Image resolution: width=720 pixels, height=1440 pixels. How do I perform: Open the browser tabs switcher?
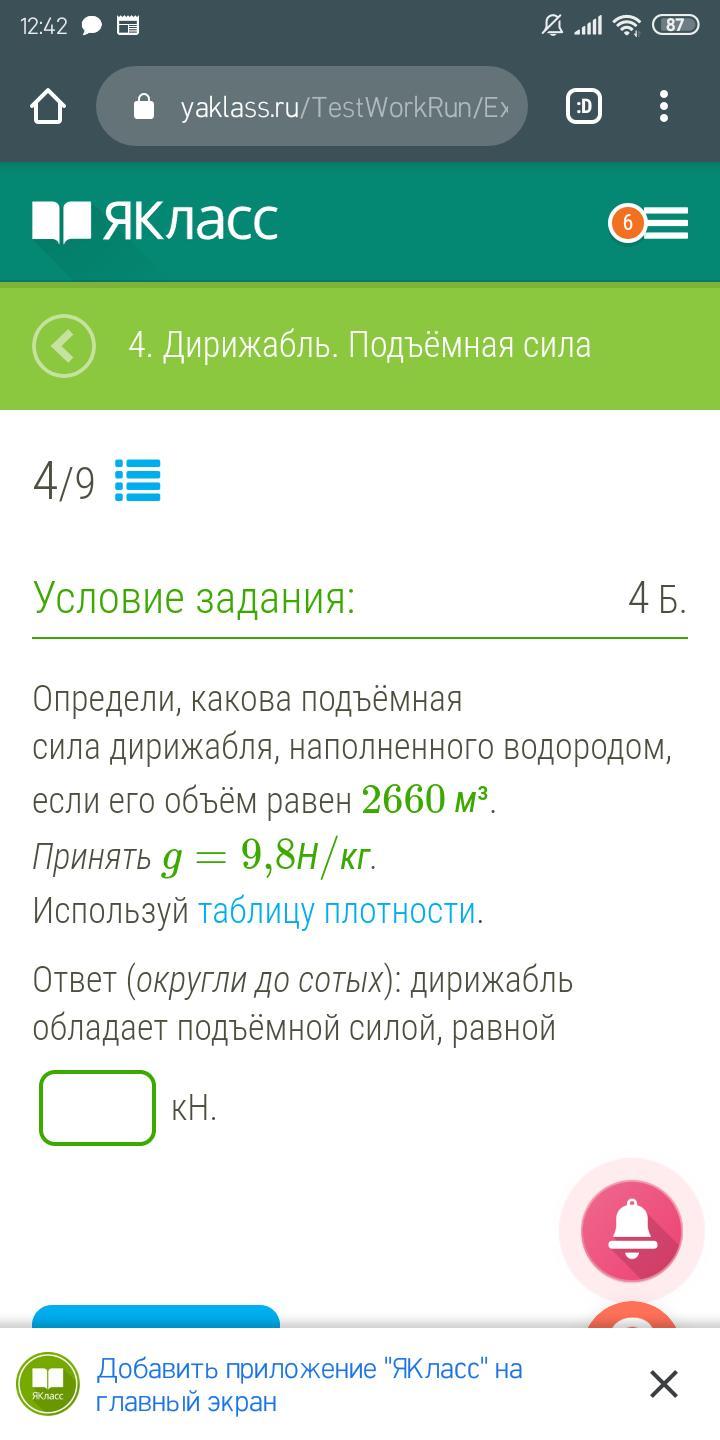[584, 106]
